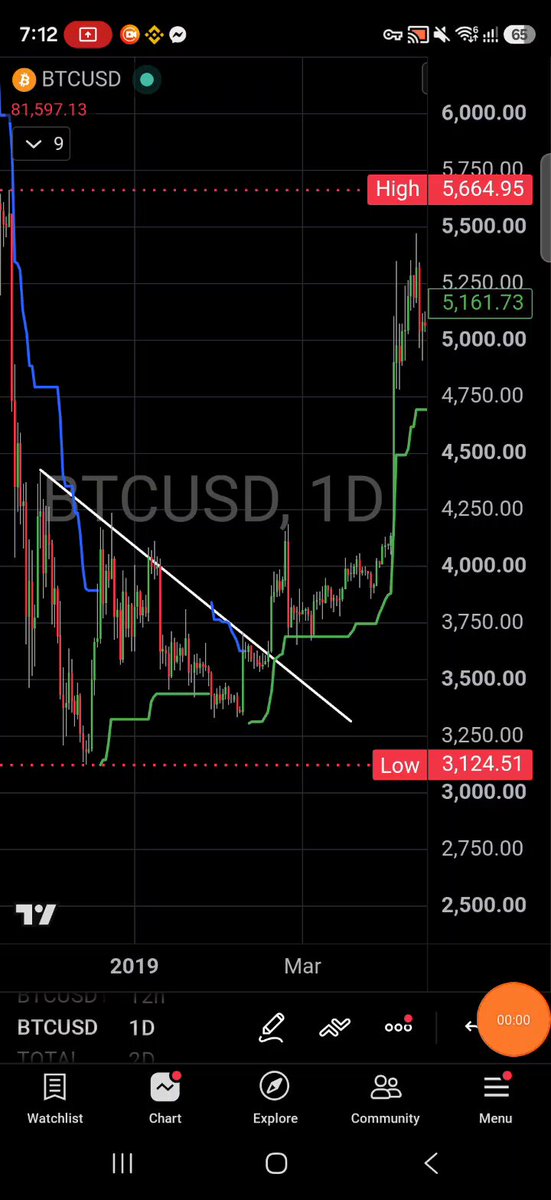The height and width of the screenshot is (1200, 551).
Task: Open the Community tab
Action: click(x=385, y=1099)
